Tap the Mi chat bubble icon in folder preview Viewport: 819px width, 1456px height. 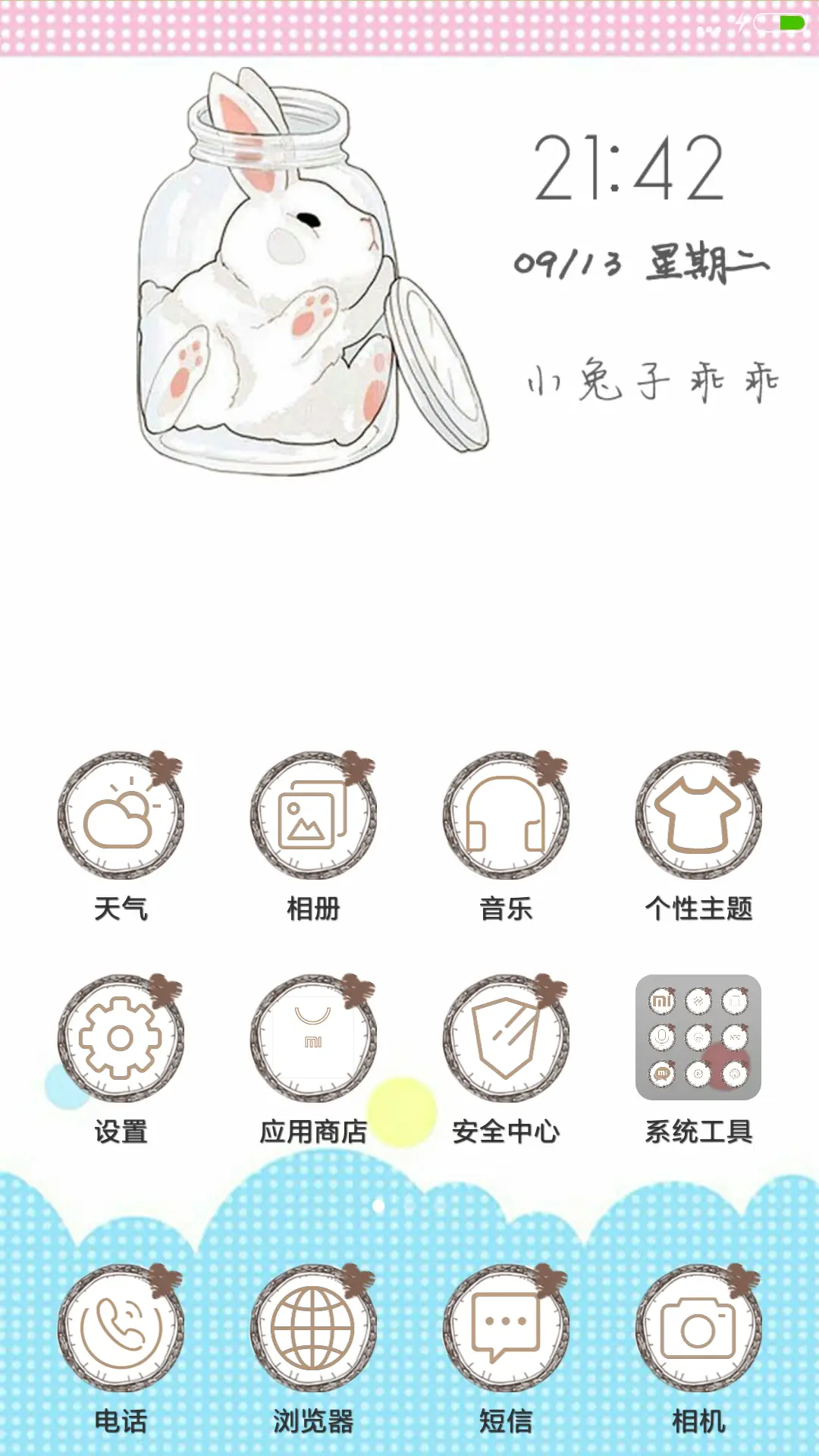click(661, 1073)
